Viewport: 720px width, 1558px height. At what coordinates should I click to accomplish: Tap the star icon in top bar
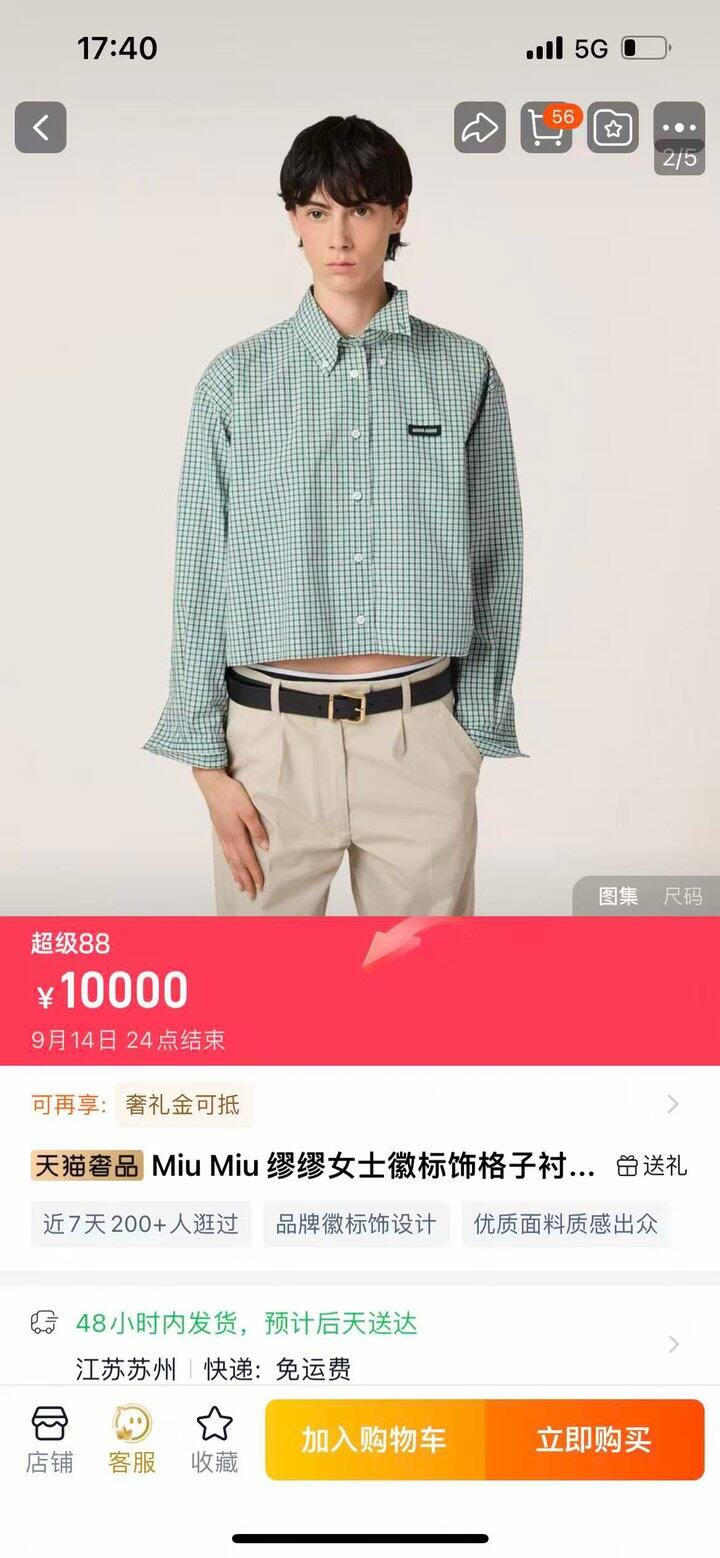(x=612, y=128)
